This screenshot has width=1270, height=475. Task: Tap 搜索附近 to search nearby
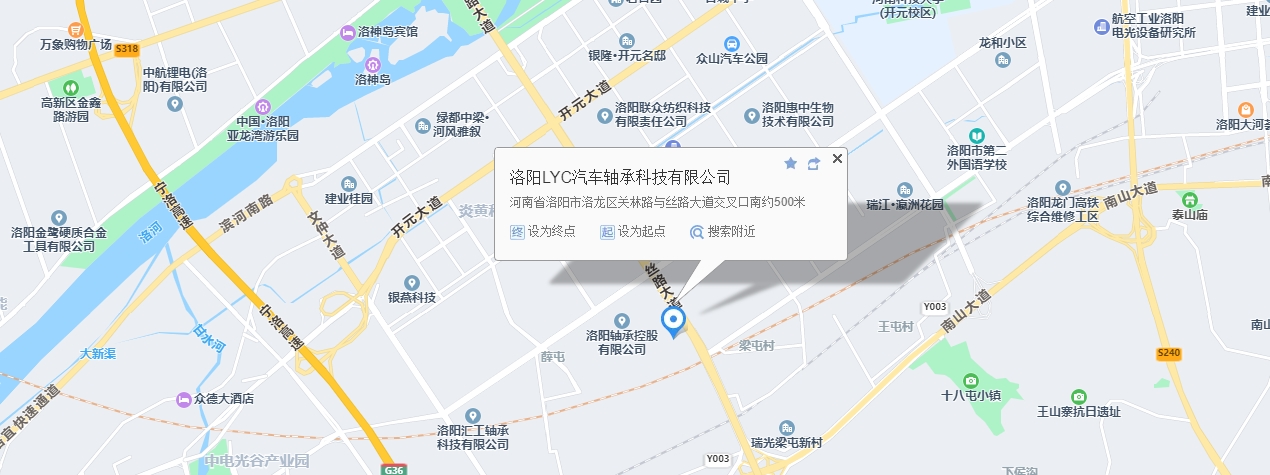point(722,231)
